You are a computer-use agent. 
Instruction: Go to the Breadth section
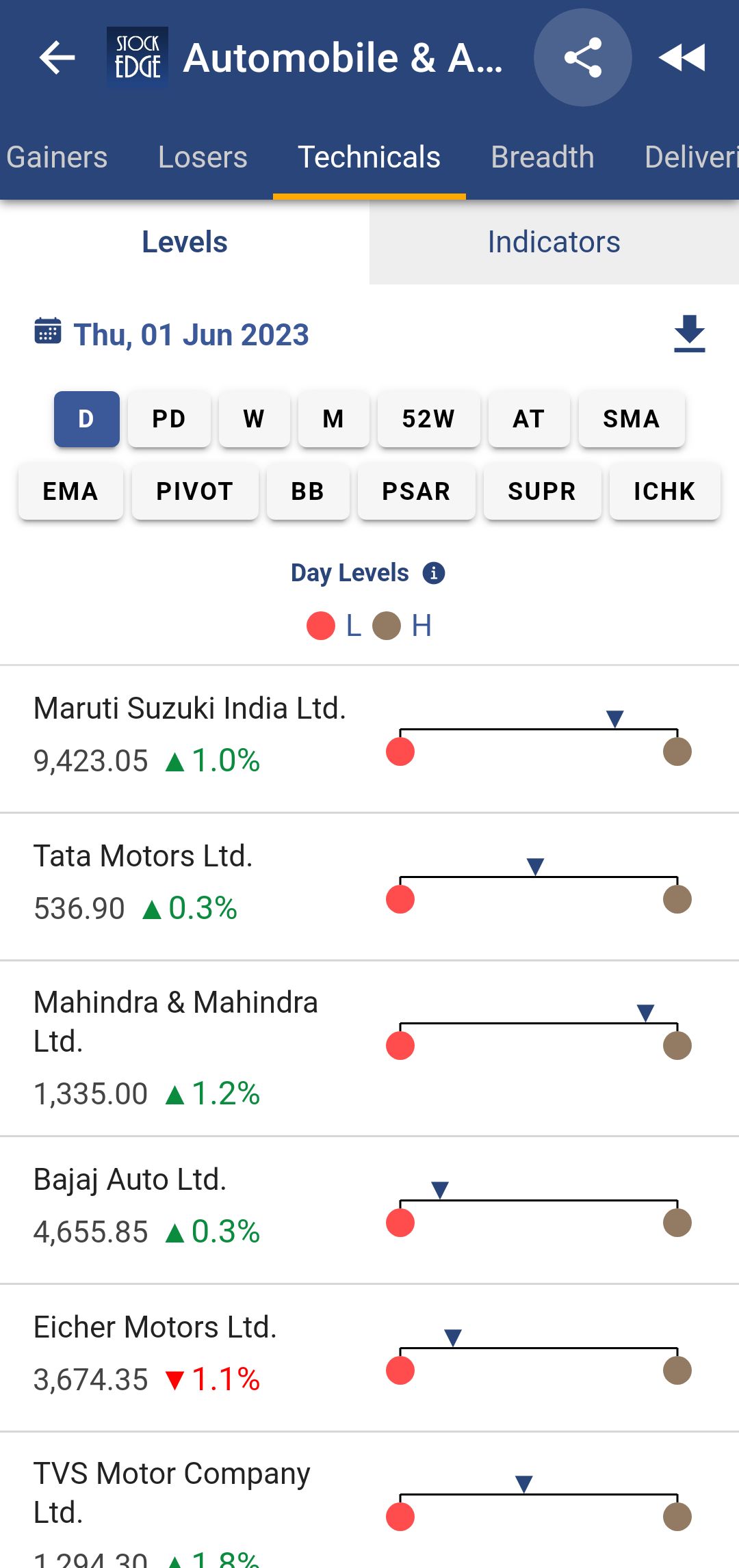point(542,157)
